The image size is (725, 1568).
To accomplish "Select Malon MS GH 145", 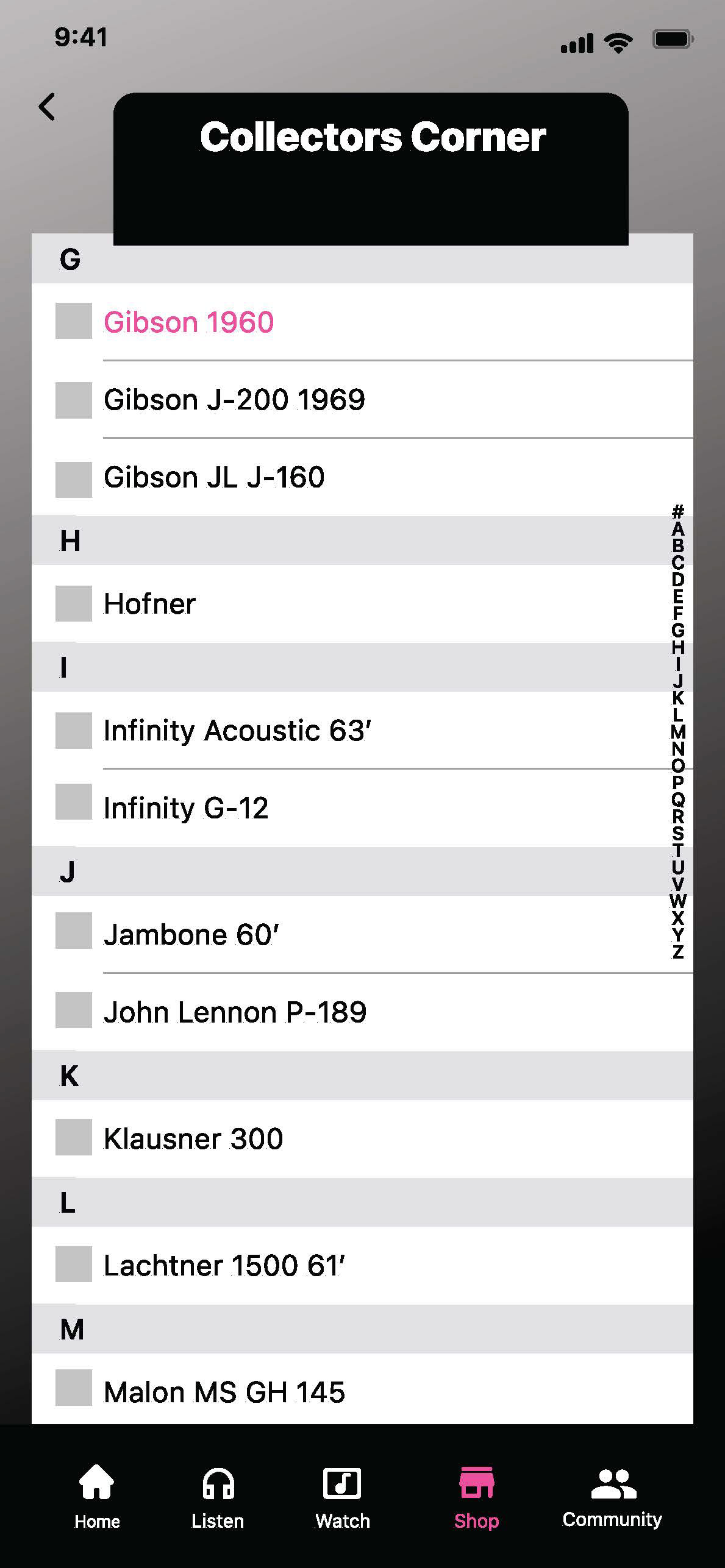I will 362,1390.
